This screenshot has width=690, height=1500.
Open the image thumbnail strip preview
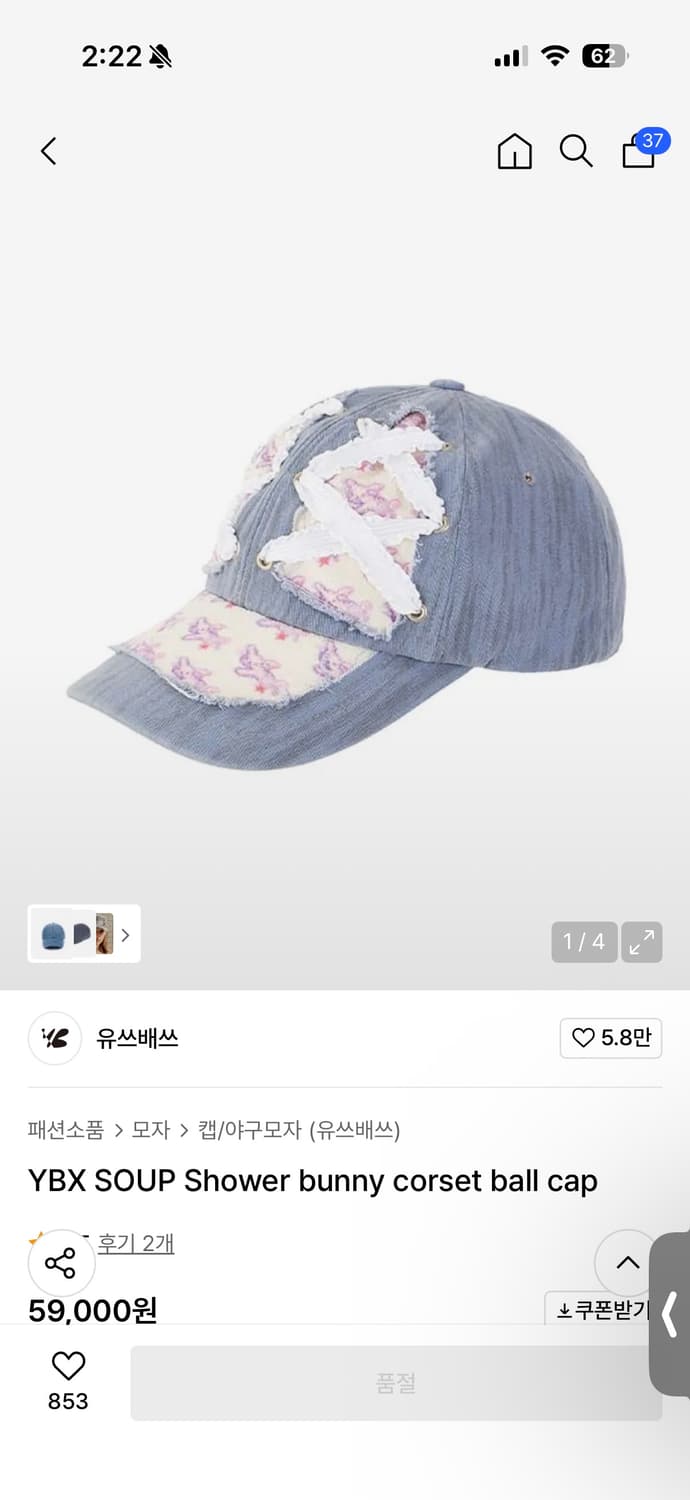(84, 934)
